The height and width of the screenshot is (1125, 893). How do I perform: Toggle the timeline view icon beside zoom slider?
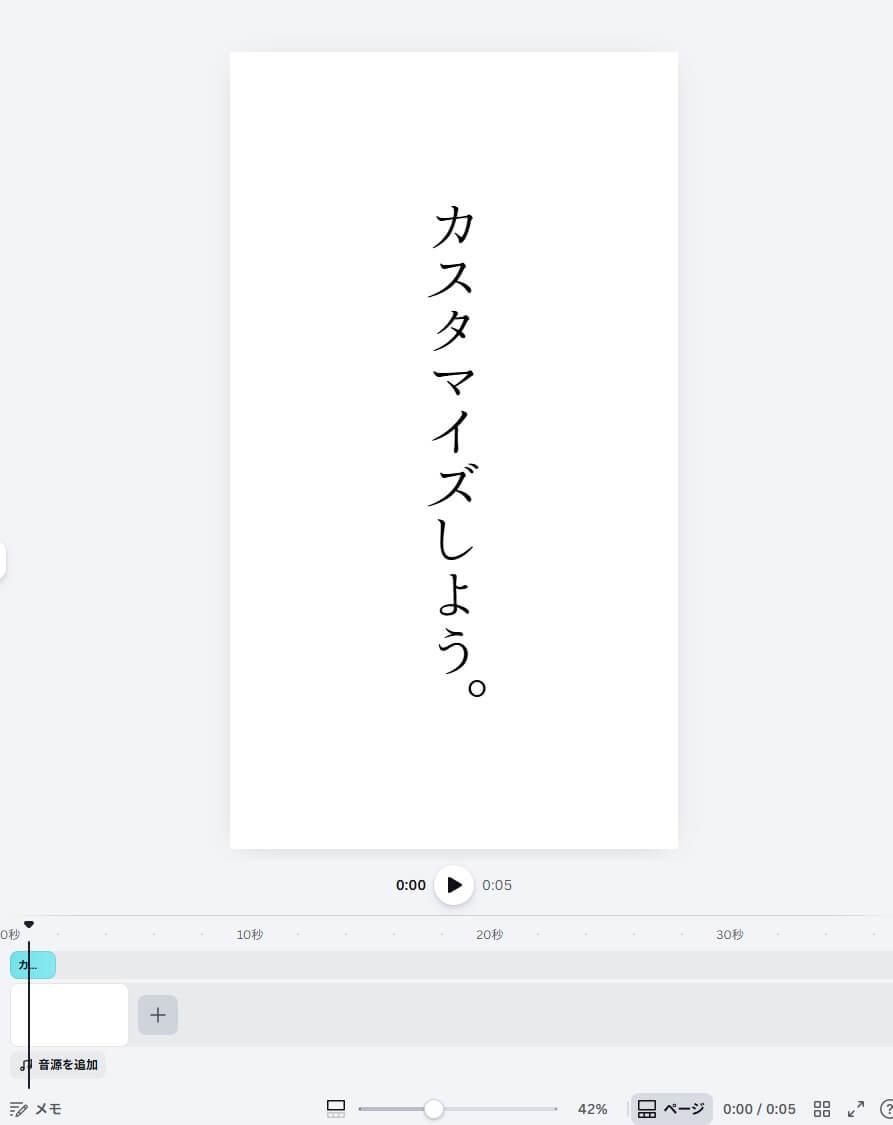coord(336,1109)
